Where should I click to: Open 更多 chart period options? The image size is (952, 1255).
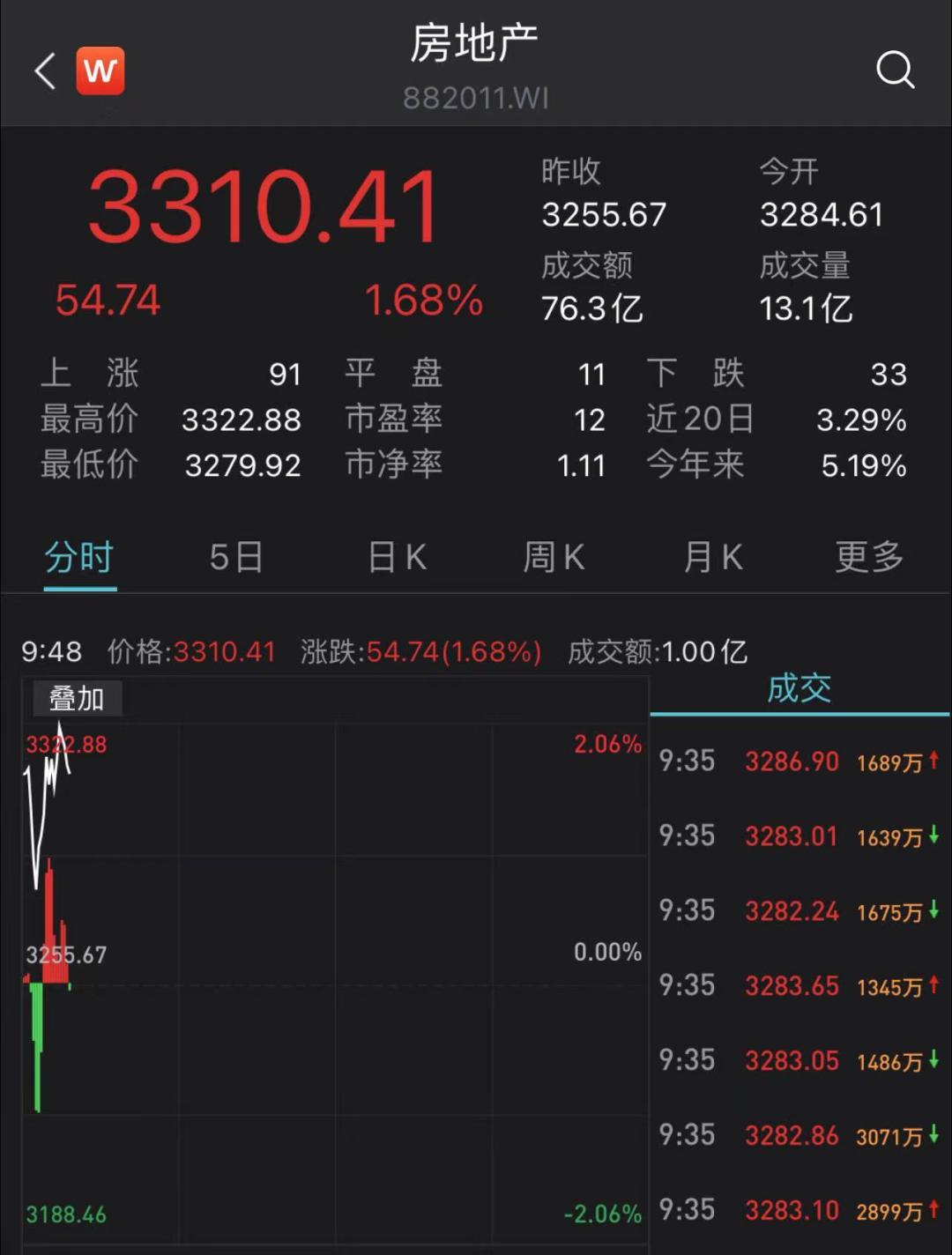pyautogui.click(x=869, y=557)
